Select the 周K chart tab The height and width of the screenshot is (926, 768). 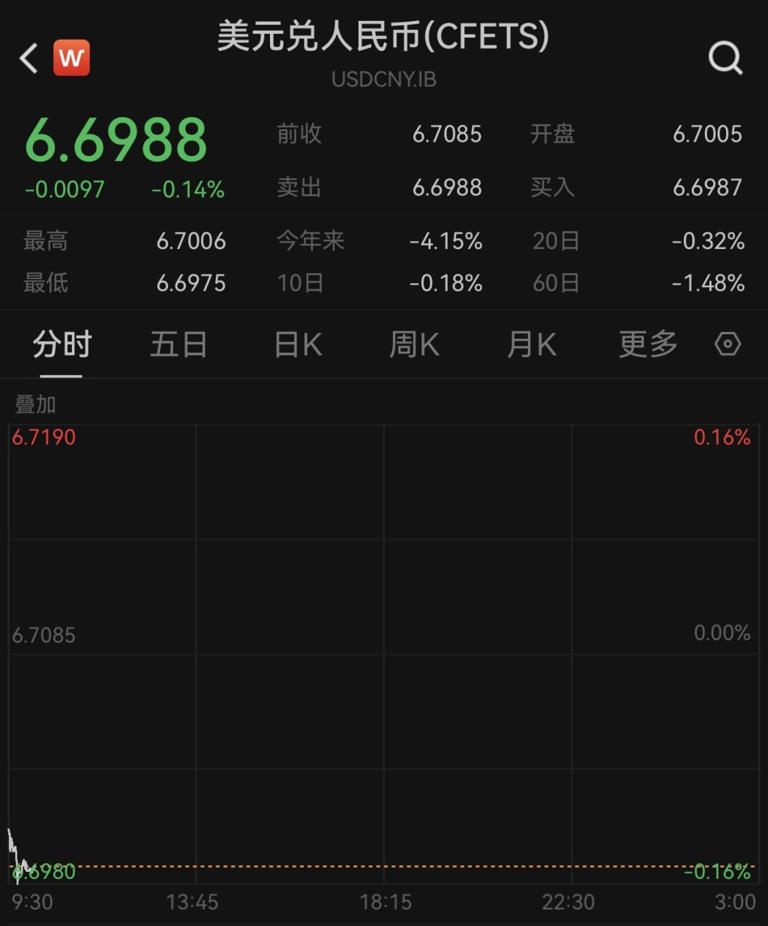click(x=414, y=344)
